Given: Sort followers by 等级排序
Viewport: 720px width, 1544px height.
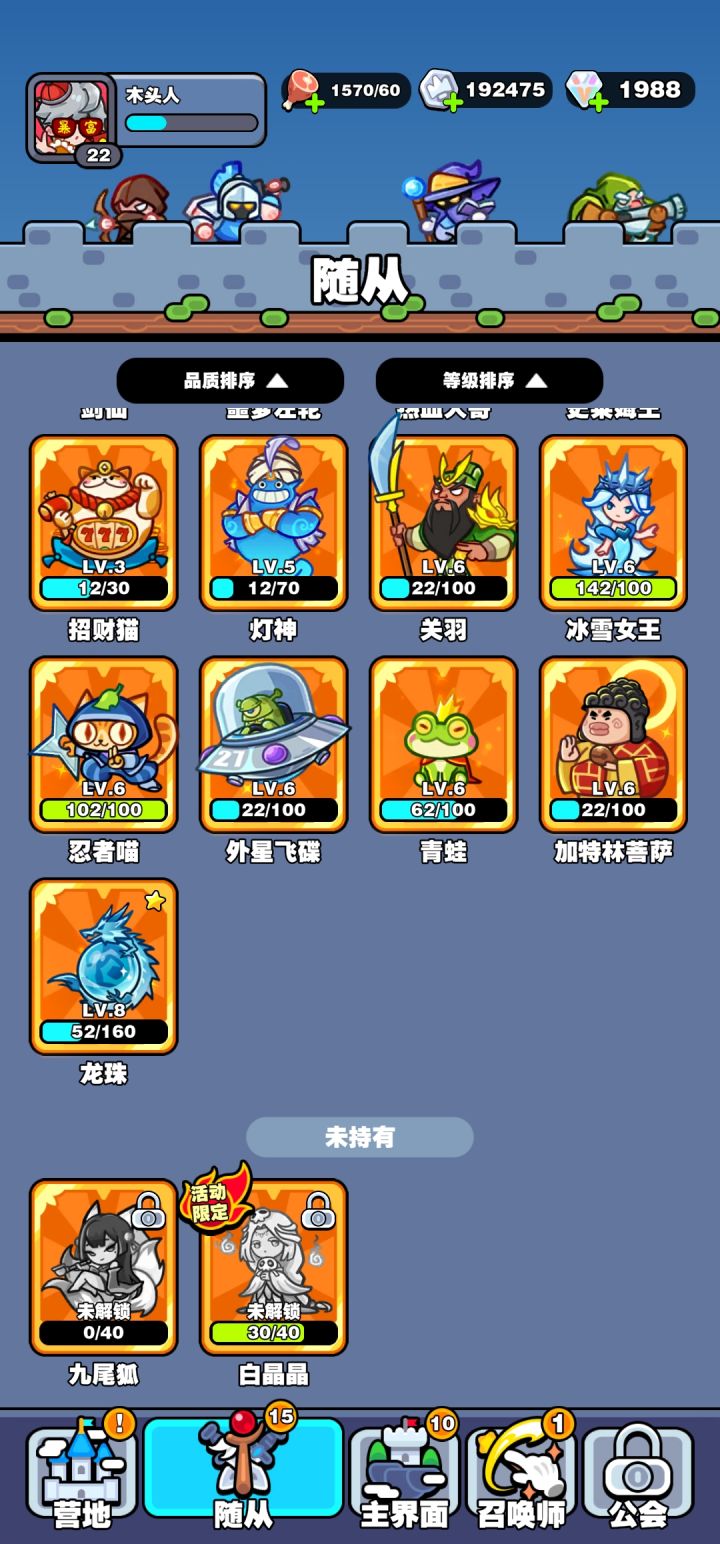Looking at the screenshot, I should click(x=489, y=381).
